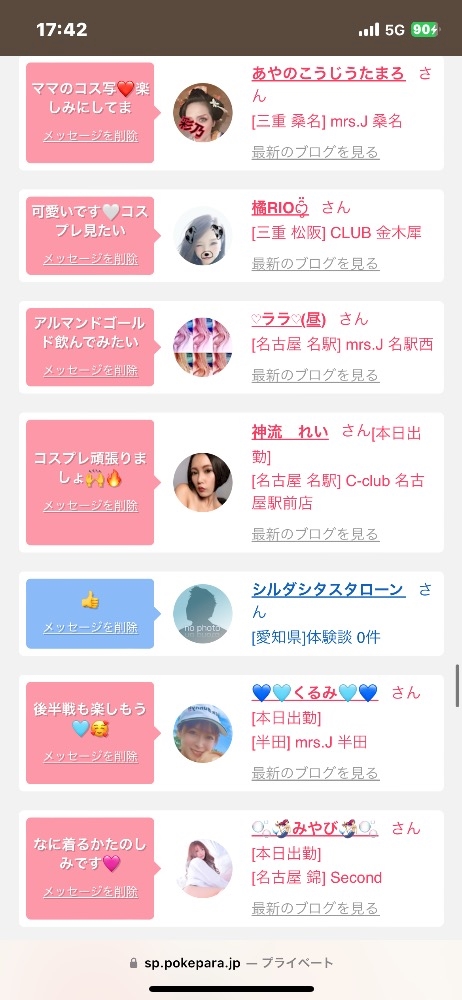
Task: Open シルダシタスタローン's profile link
Action: coord(328,589)
